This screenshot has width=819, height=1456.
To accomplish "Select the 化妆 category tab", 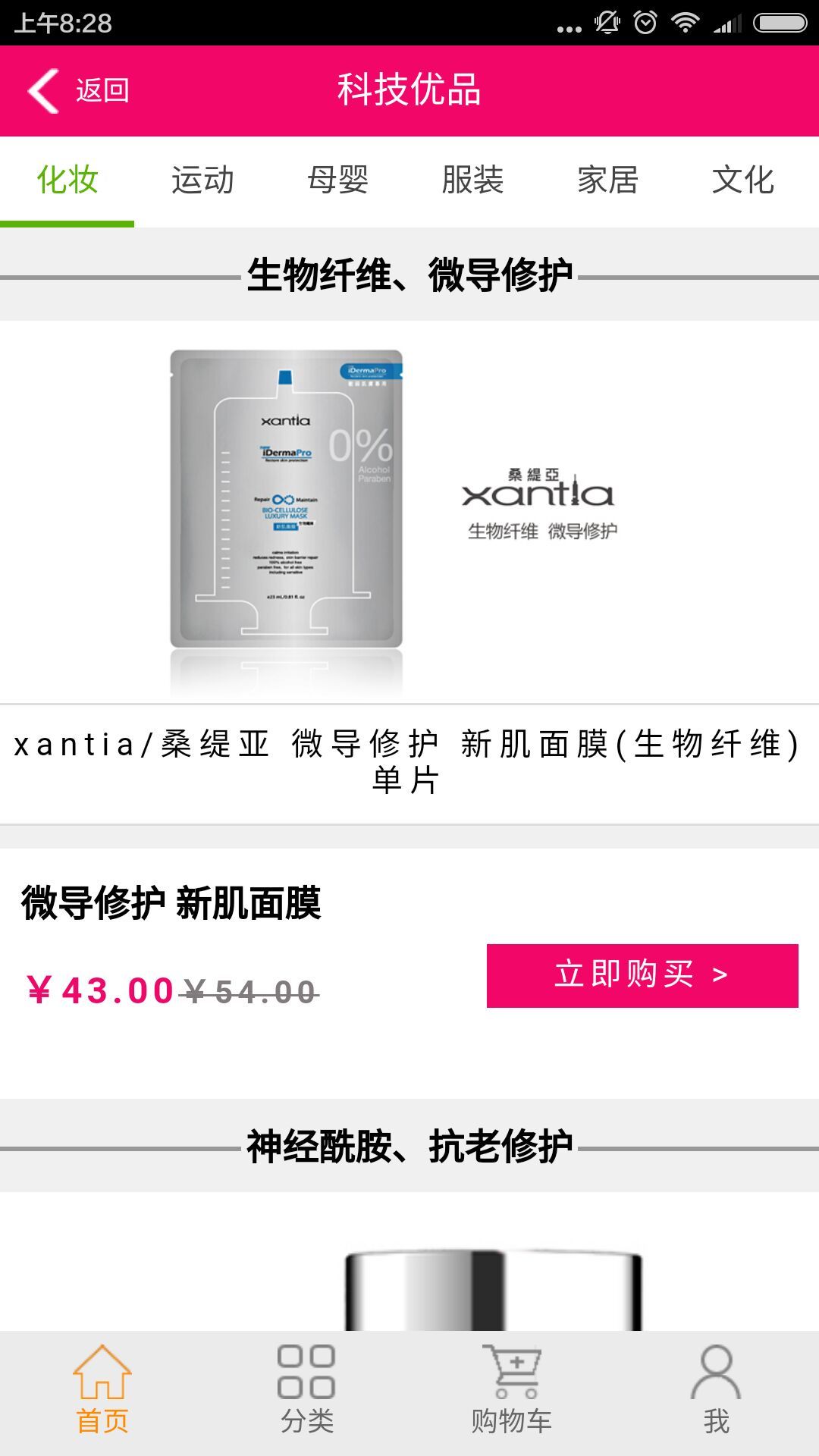I will (x=67, y=180).
